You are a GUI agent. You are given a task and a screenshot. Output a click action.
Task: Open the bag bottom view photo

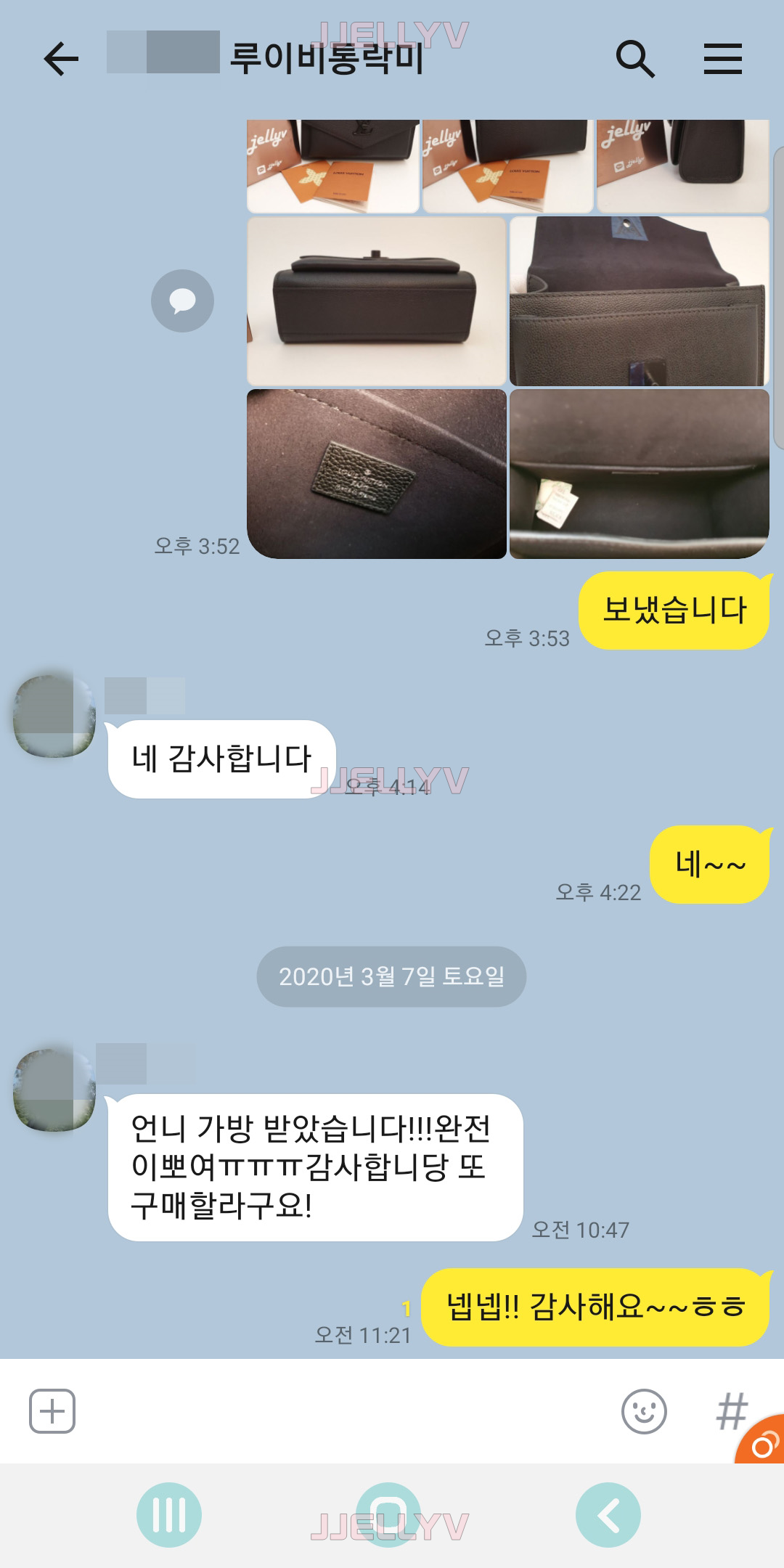376,301
